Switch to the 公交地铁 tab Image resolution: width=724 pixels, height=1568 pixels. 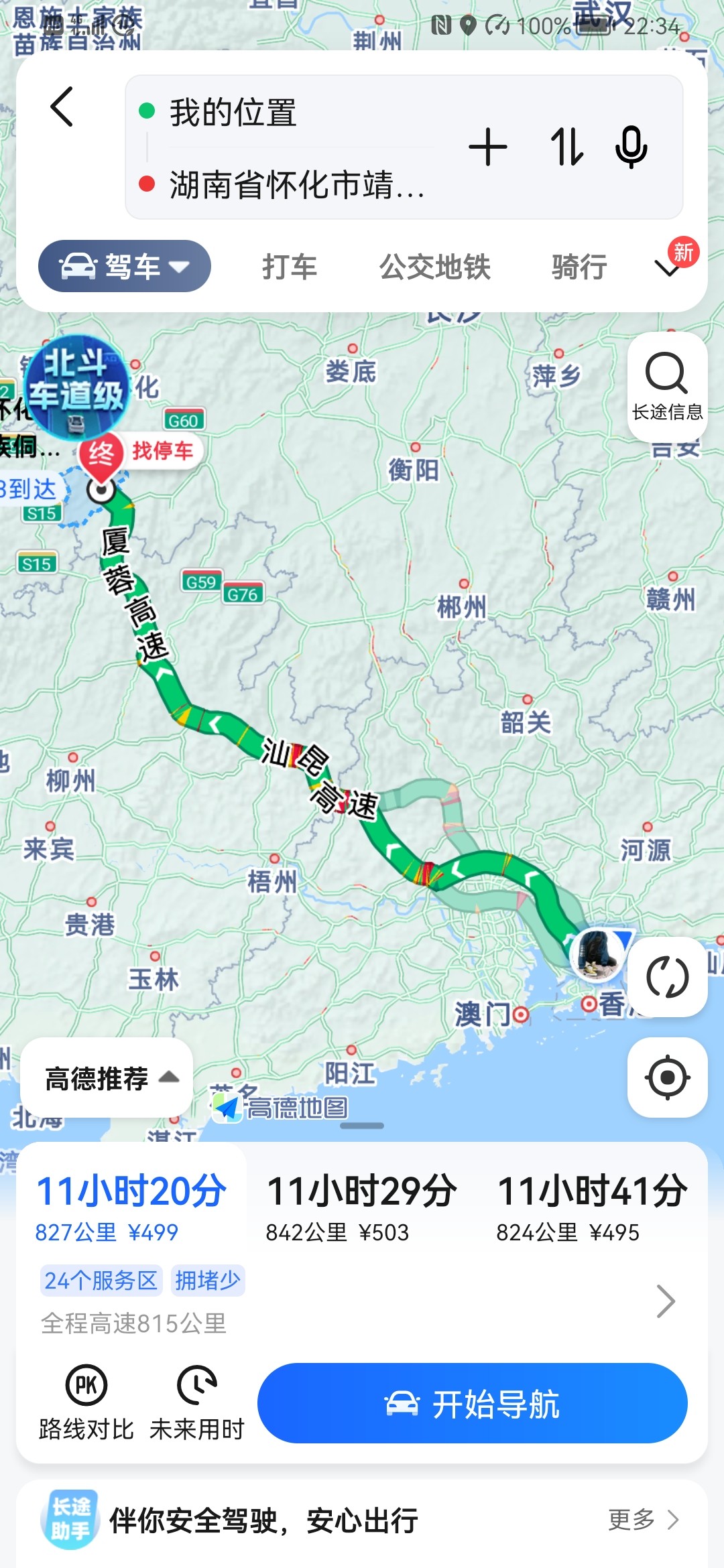coord(434,267)
